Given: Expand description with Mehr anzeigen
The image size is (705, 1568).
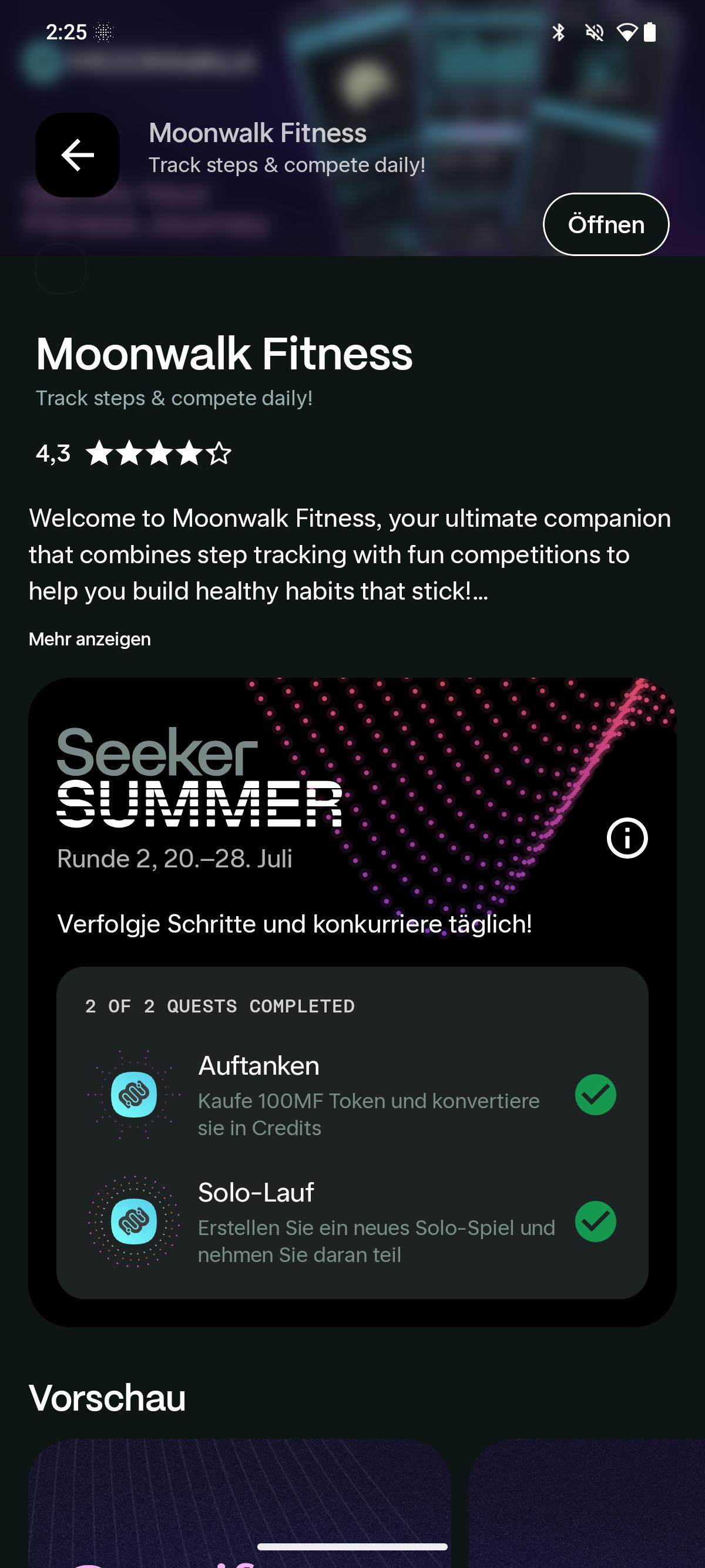Looking at the screenshot, I should click(89, 639).
